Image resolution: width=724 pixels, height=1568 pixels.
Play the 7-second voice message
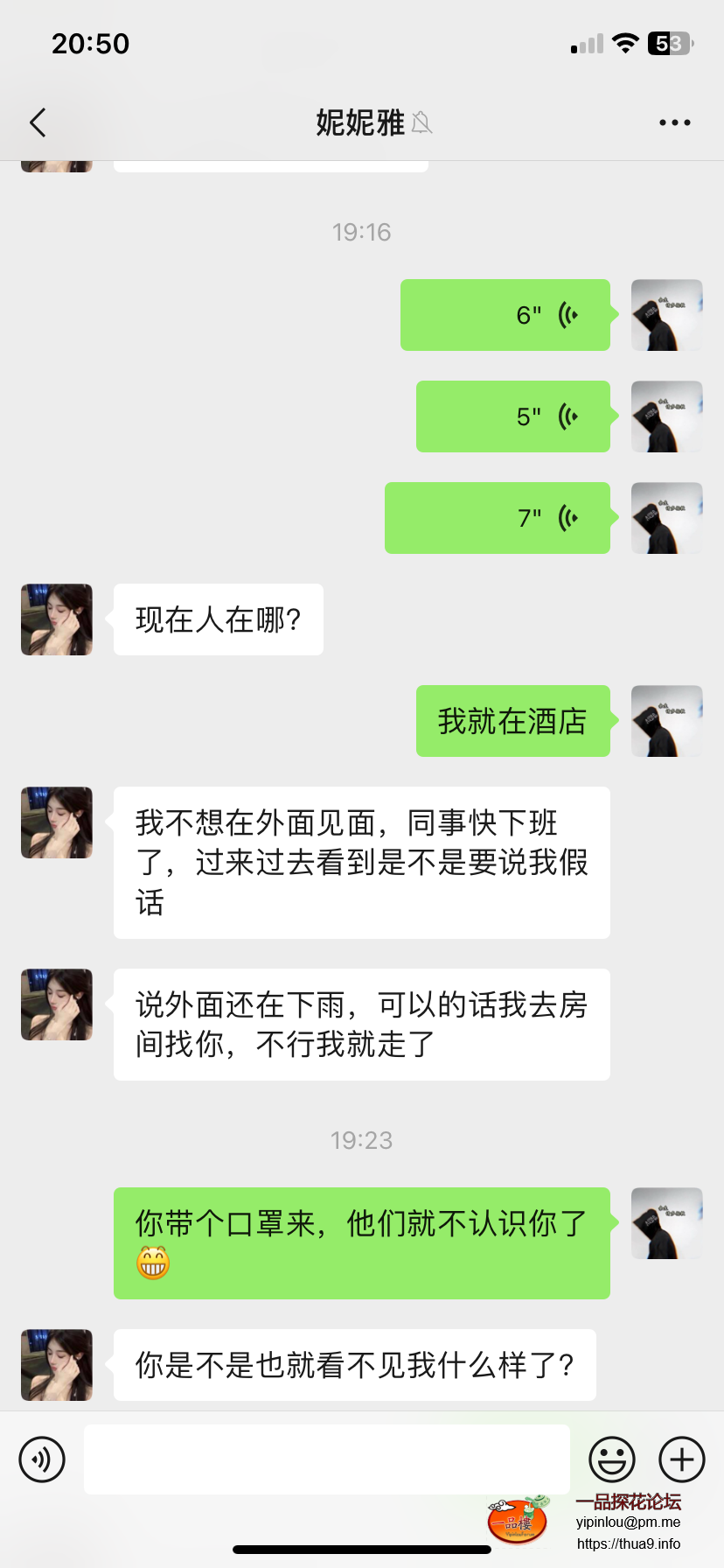point(498,518)
